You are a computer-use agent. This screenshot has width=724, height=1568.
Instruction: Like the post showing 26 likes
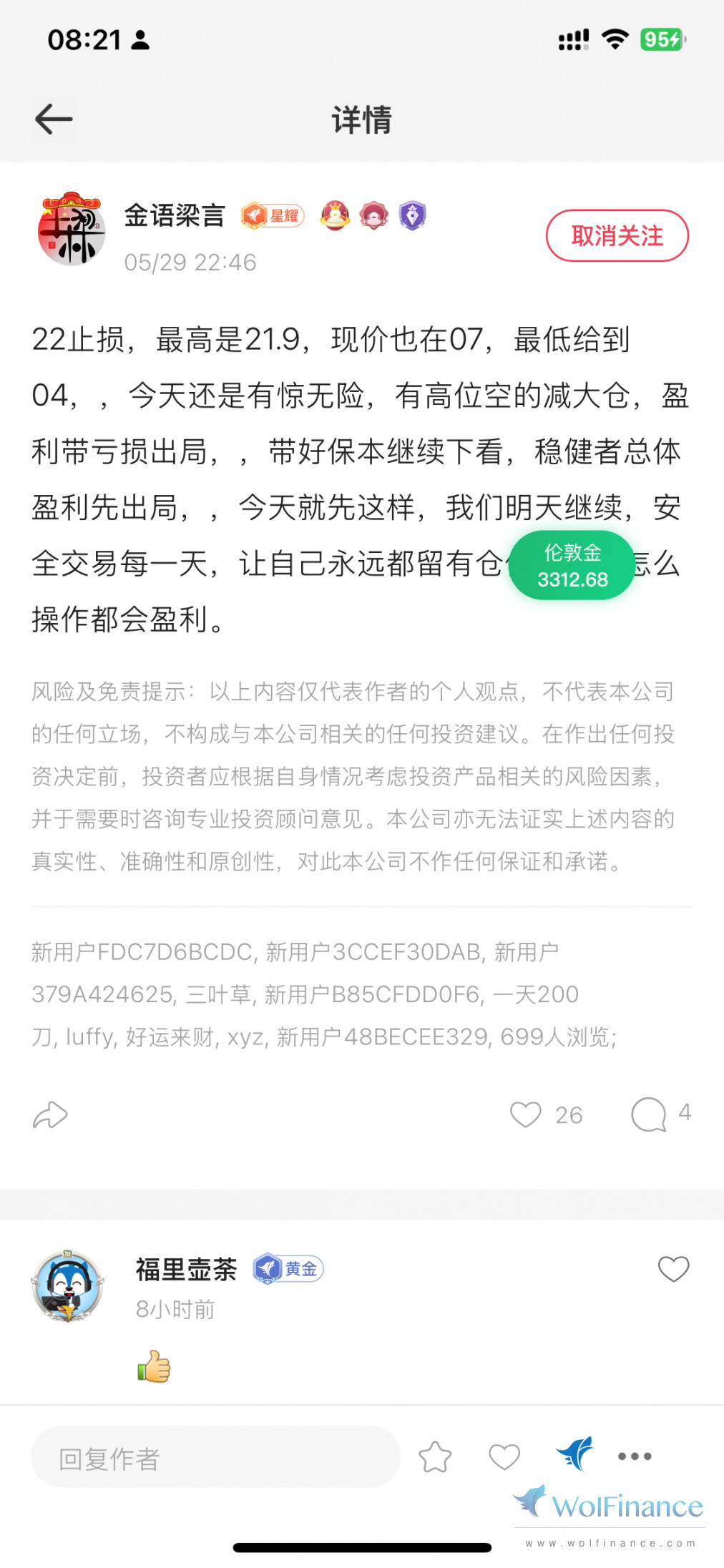526,1114
